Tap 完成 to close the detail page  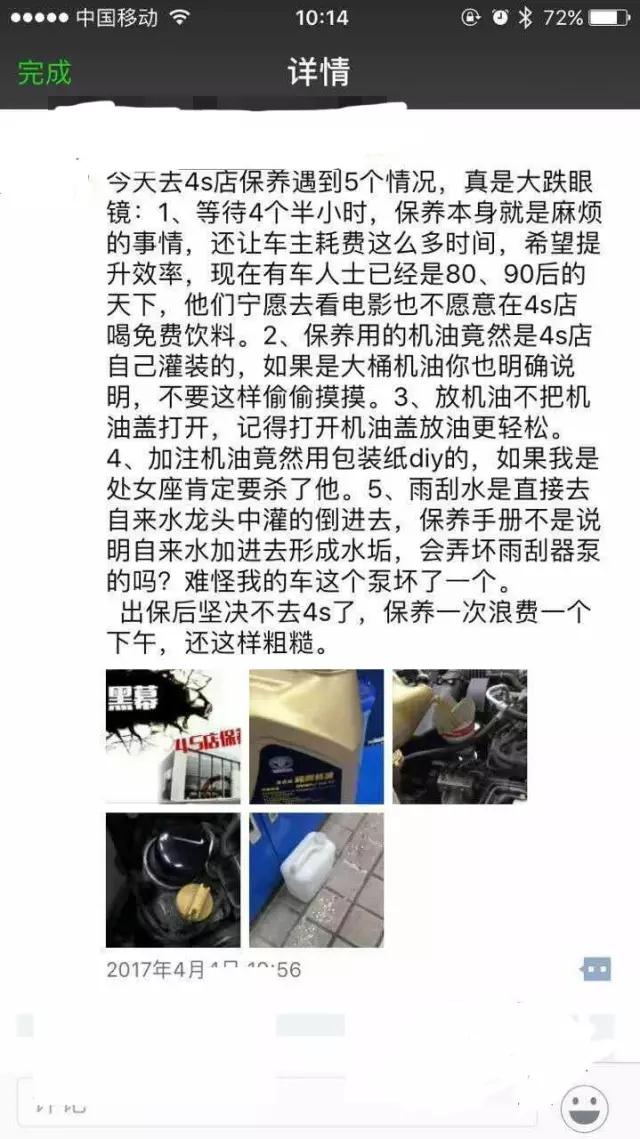click(45, 73)
